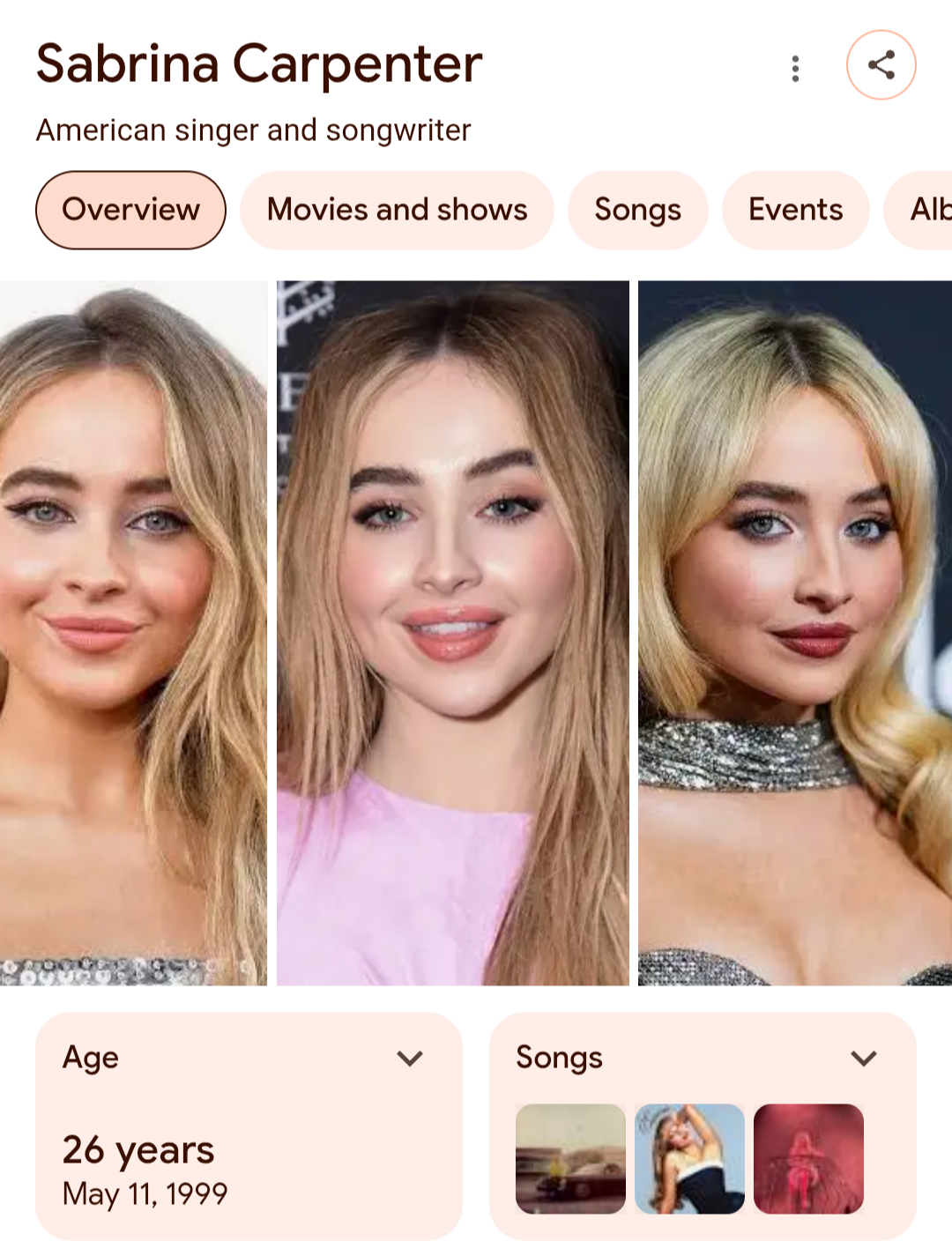Open the red song cover thumbnail
Viewport: 952px width, 1256px height.
[808, 1158]
